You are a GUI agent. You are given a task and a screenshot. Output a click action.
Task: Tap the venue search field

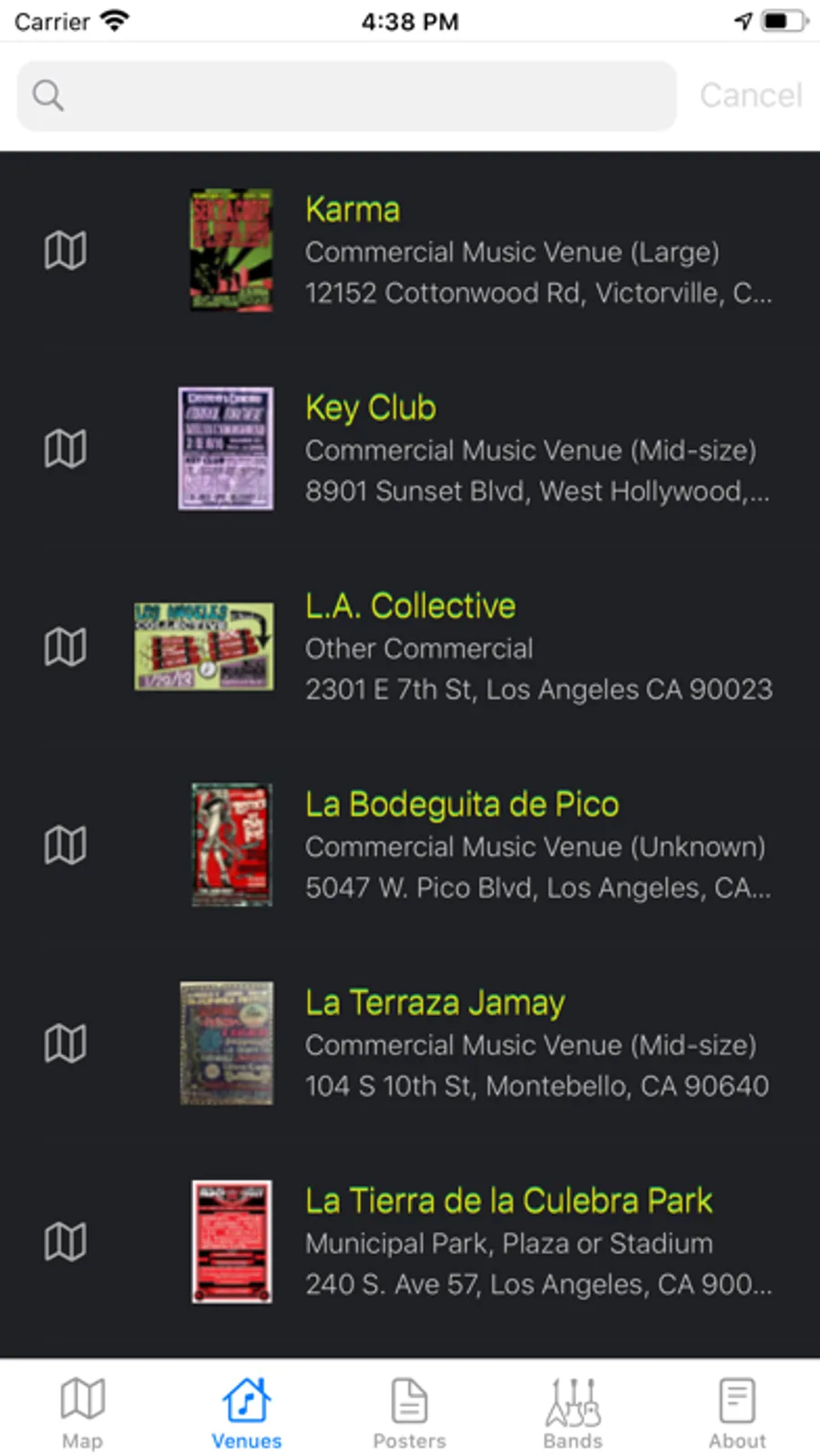(346, 96)
